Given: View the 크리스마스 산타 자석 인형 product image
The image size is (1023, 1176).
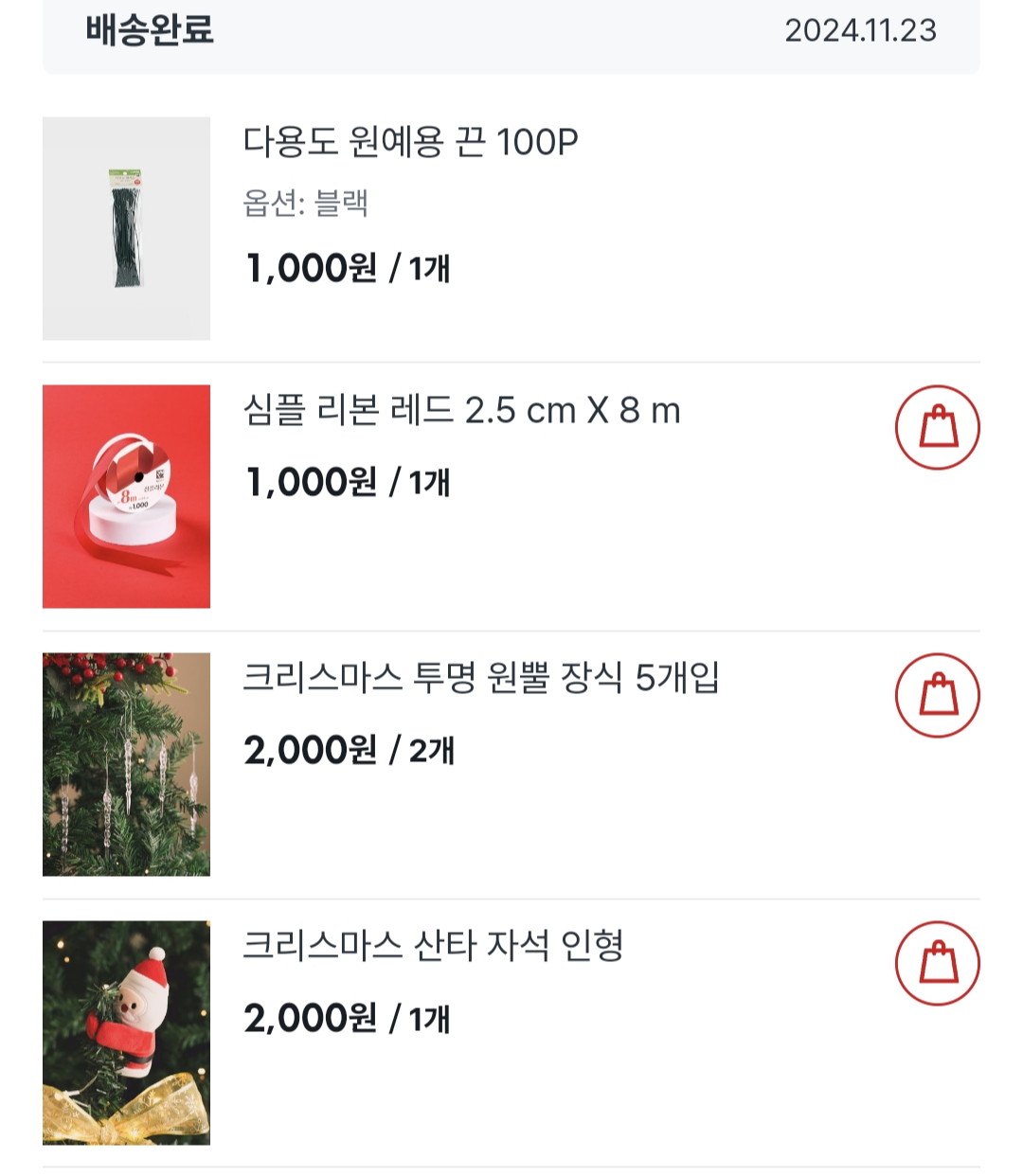Looking at the screenshot, I should 126,1032.
